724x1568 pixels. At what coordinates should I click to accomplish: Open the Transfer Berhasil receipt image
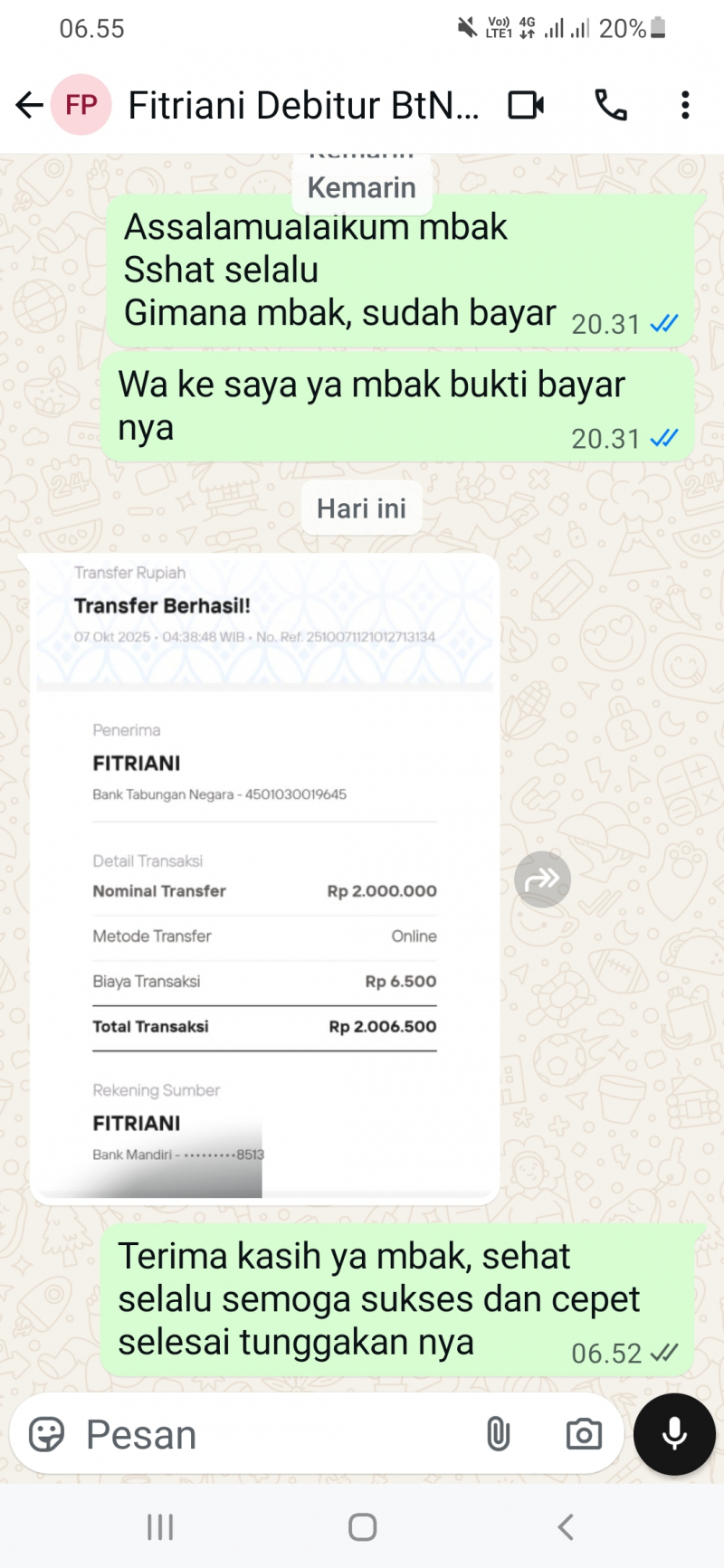click(x=264, y=878)
